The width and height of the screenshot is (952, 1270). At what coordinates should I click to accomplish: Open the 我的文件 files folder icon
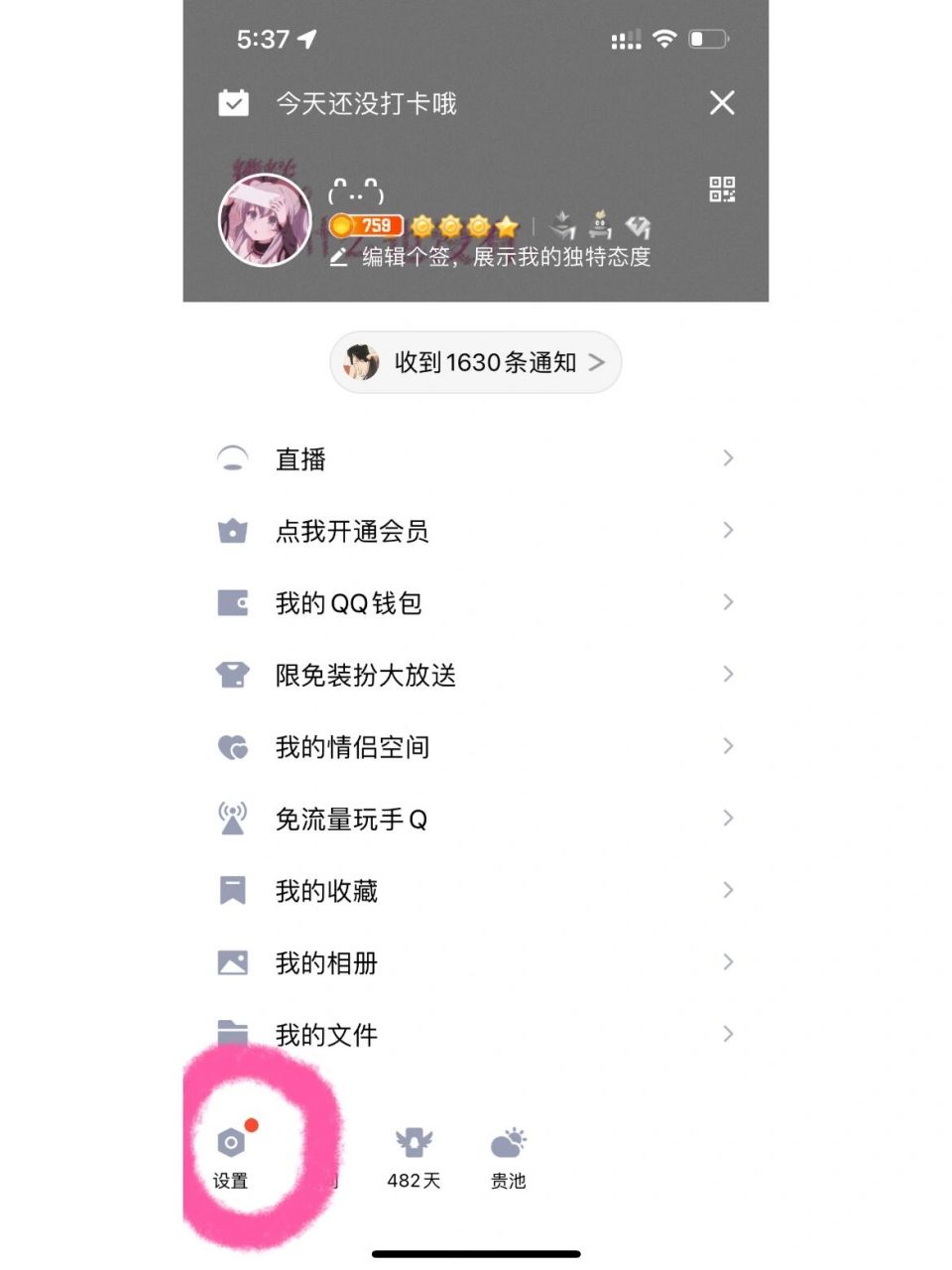click(x=232, y=1034)
